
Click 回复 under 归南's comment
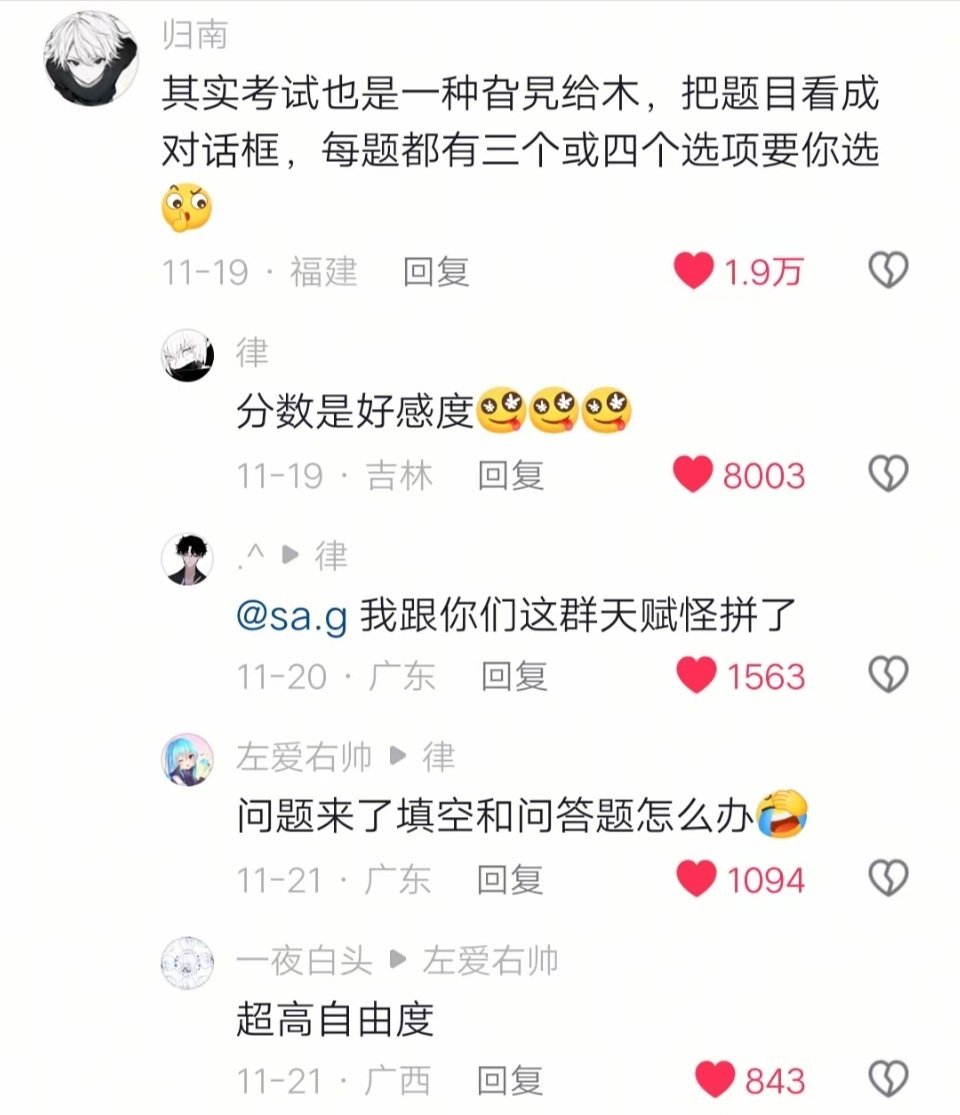[434, 270]
